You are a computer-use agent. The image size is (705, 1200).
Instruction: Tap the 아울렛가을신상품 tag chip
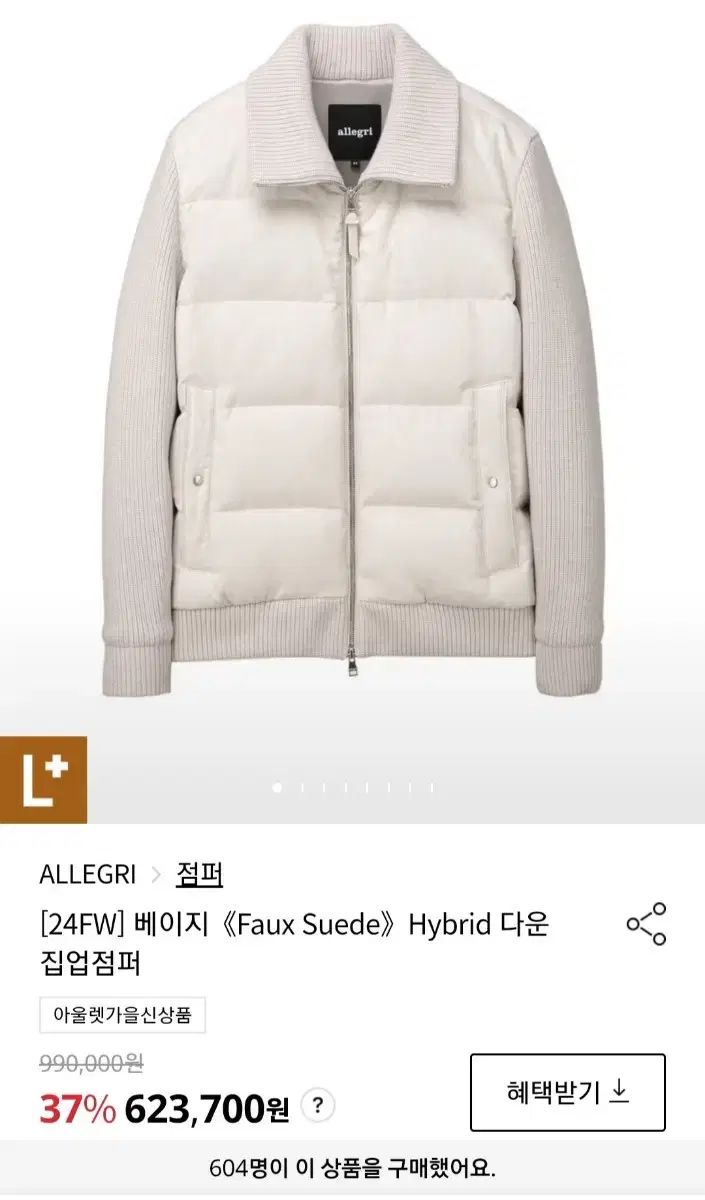123,1015
